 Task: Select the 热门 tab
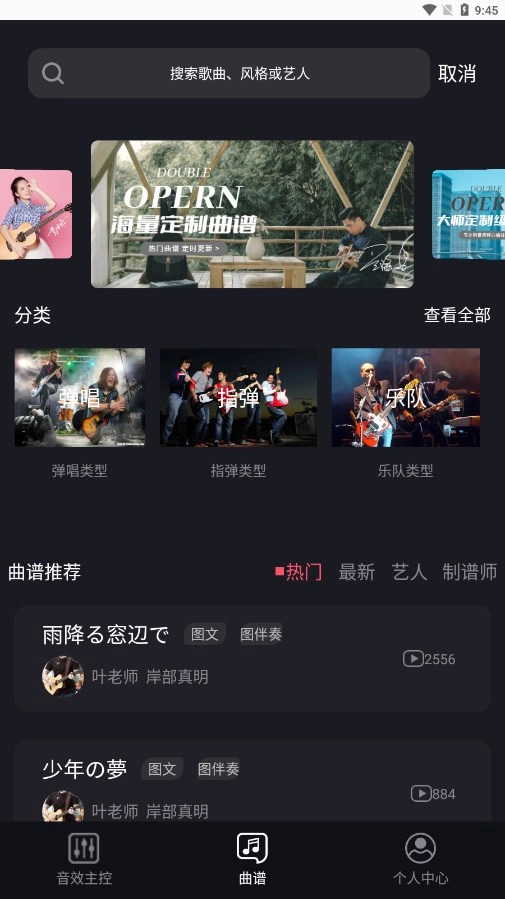point(299,572)
